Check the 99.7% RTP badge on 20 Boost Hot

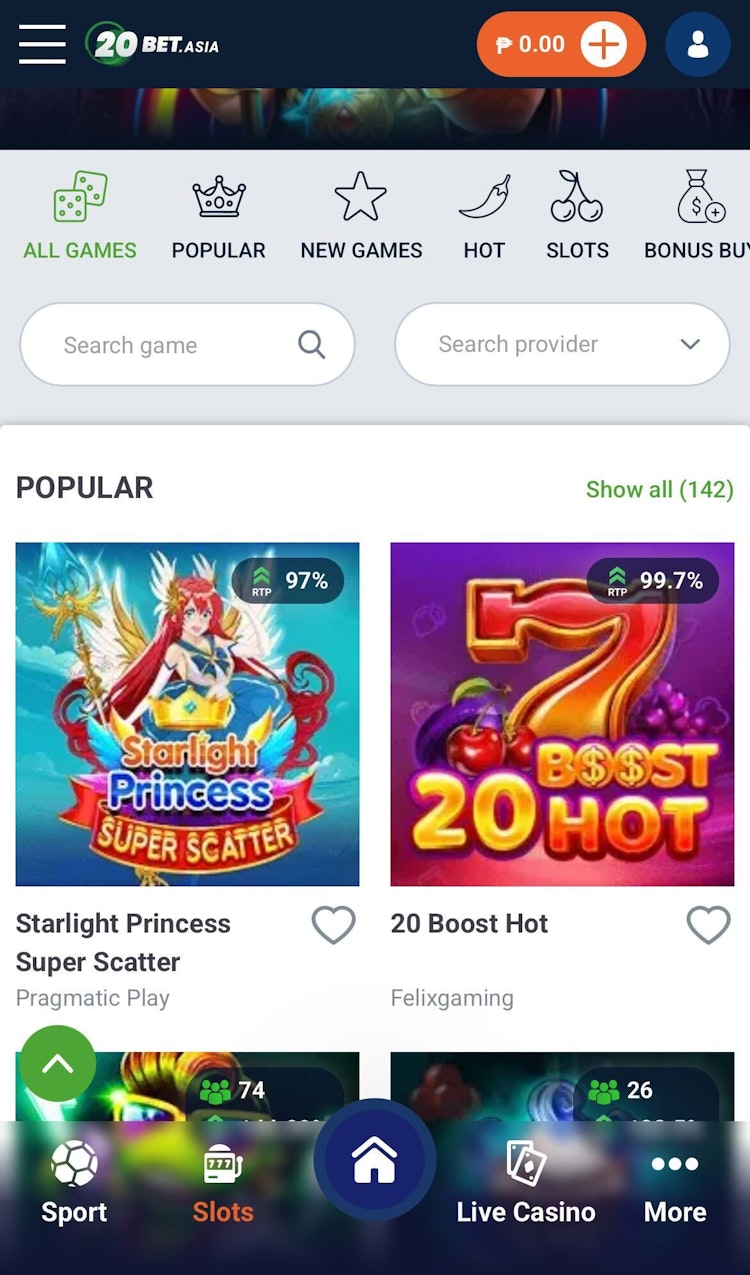[651, 580]
